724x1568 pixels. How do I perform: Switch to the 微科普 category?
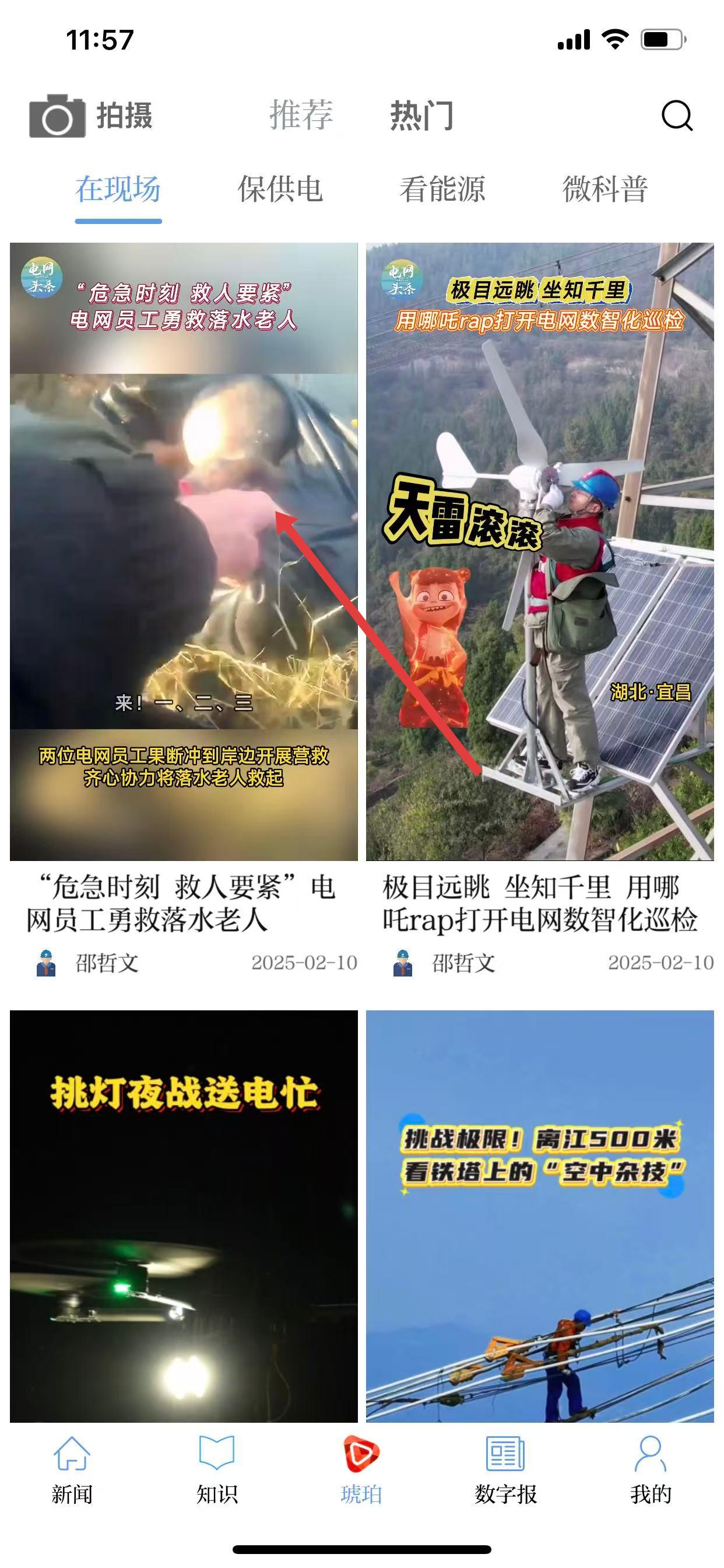point(604,190)
